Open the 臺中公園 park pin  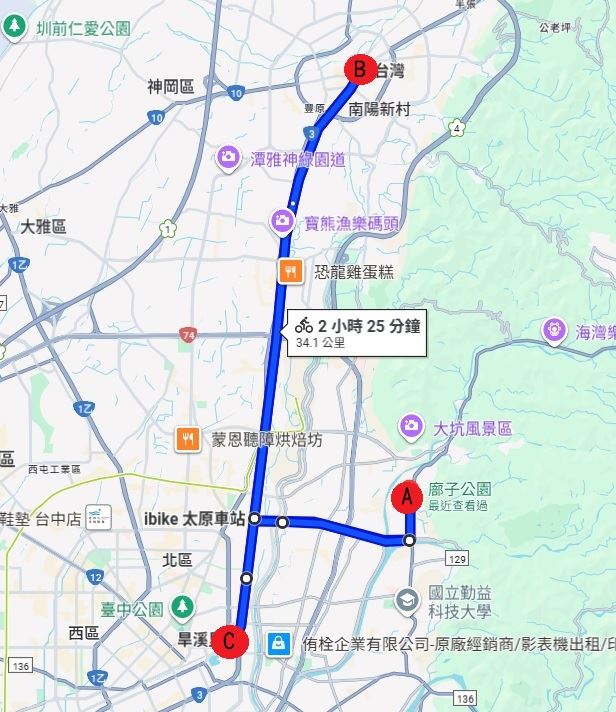tap(182, 607)
